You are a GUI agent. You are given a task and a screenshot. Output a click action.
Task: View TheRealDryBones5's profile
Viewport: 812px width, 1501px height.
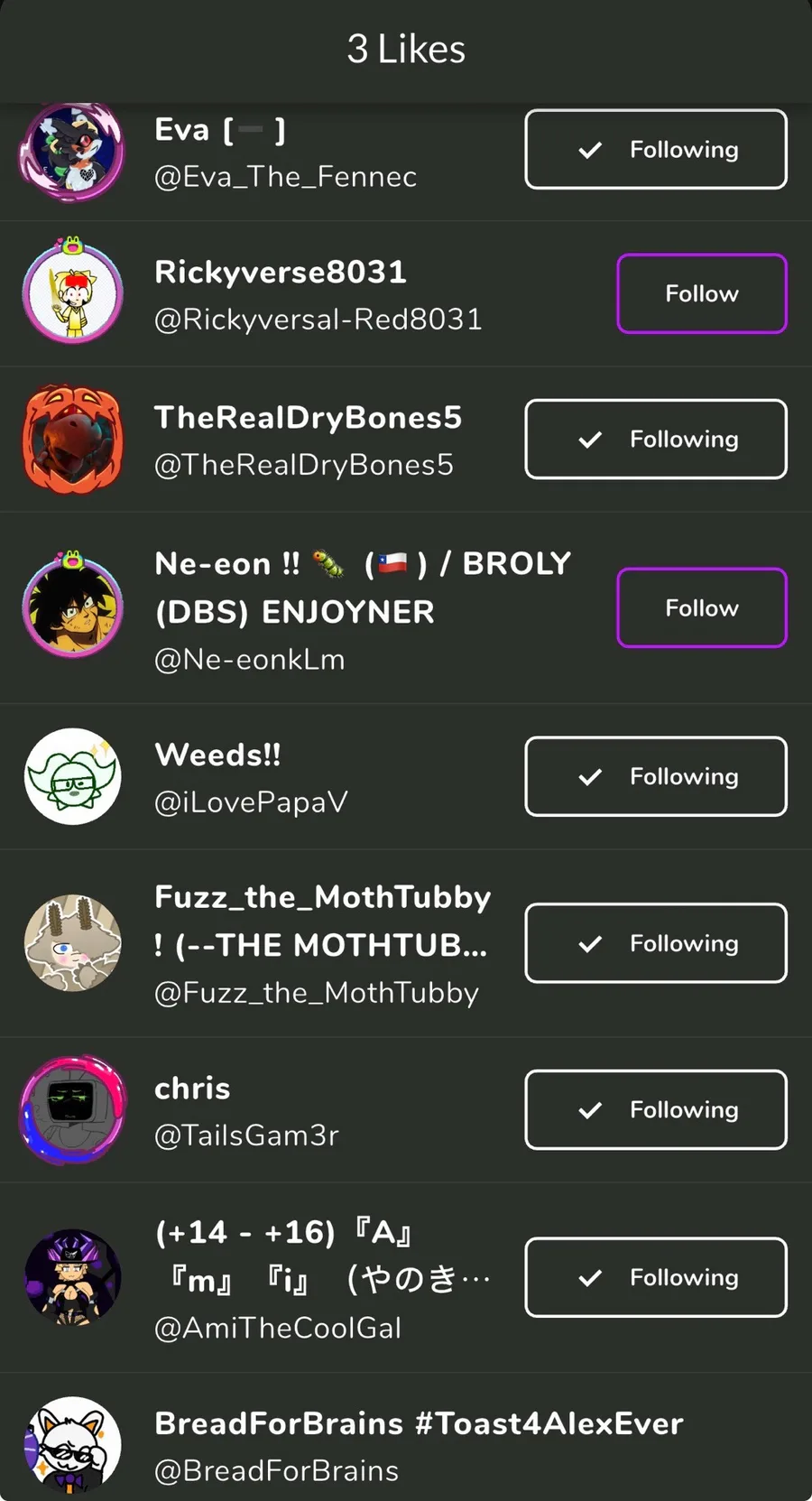[307, 440]
